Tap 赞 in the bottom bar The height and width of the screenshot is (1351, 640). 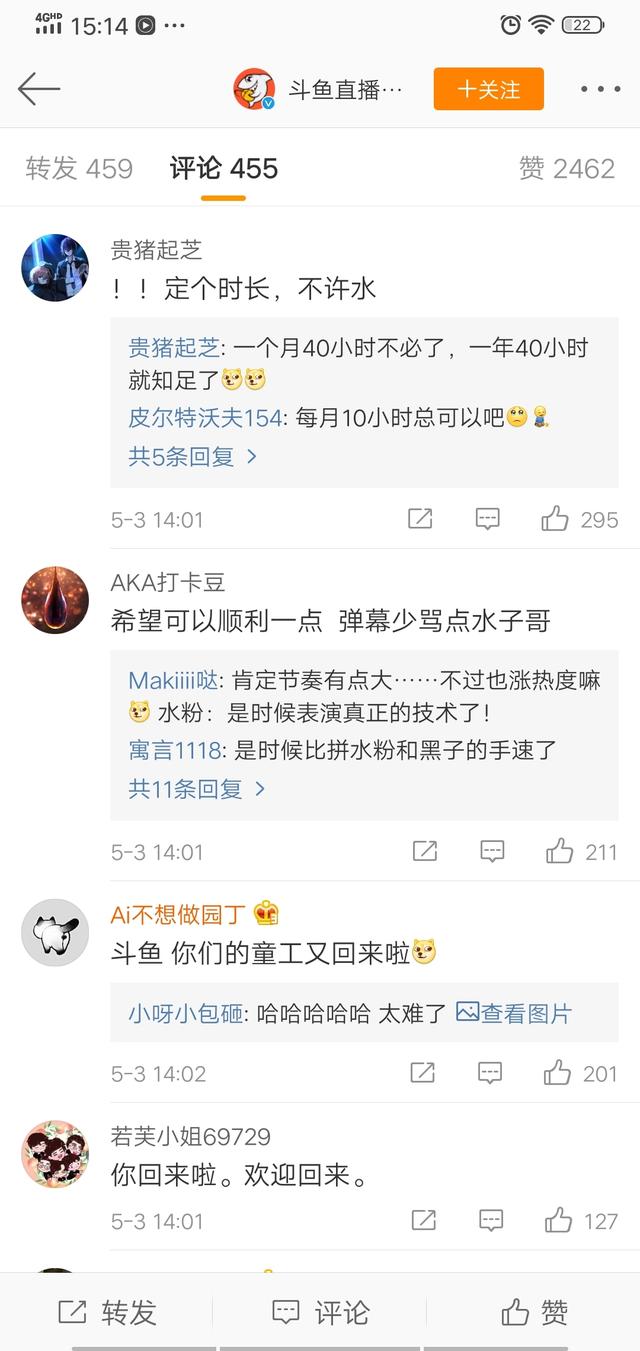tap(534, 1312)
